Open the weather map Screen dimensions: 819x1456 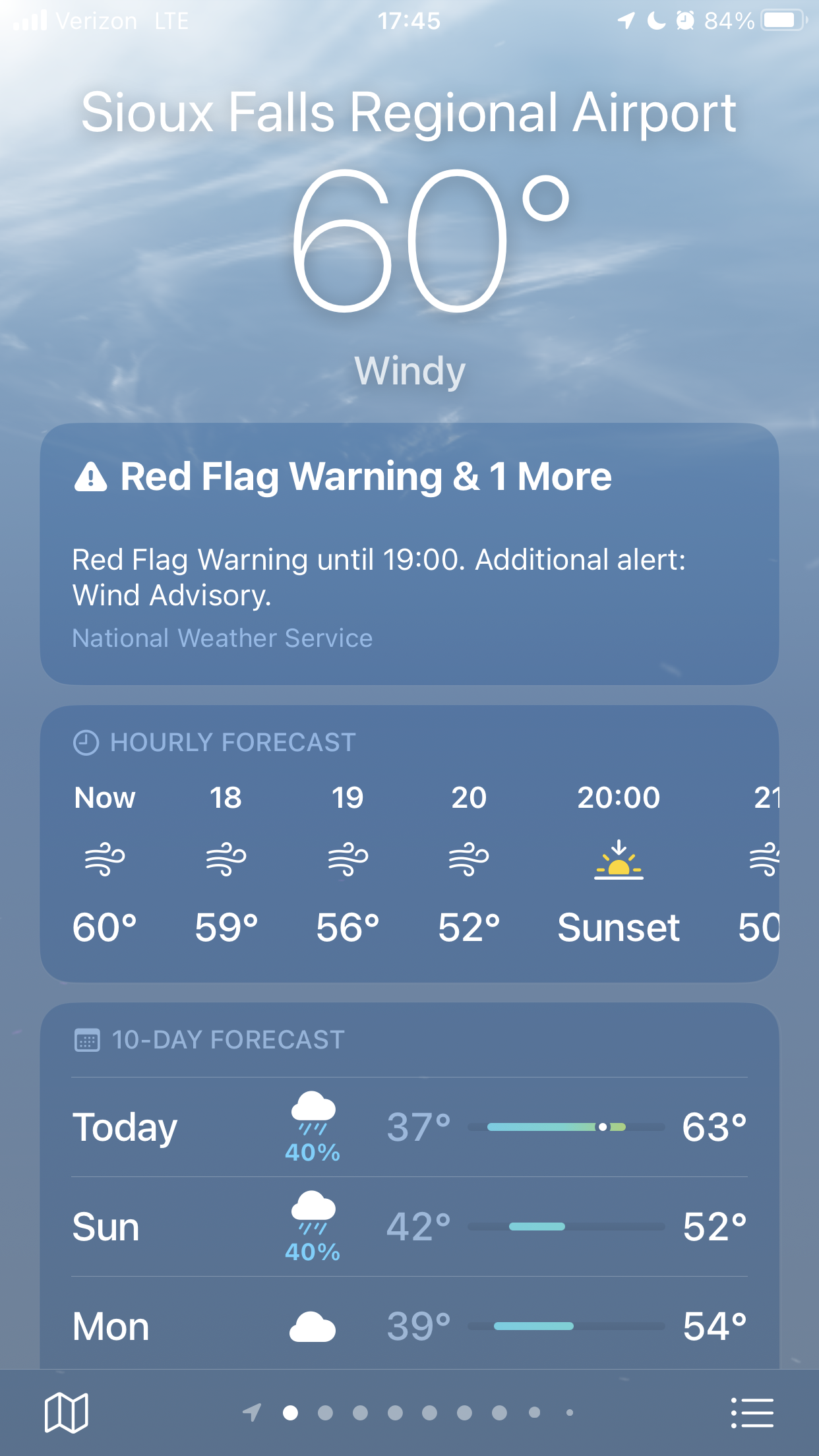pyautogui.click(x=66, y=1412)
